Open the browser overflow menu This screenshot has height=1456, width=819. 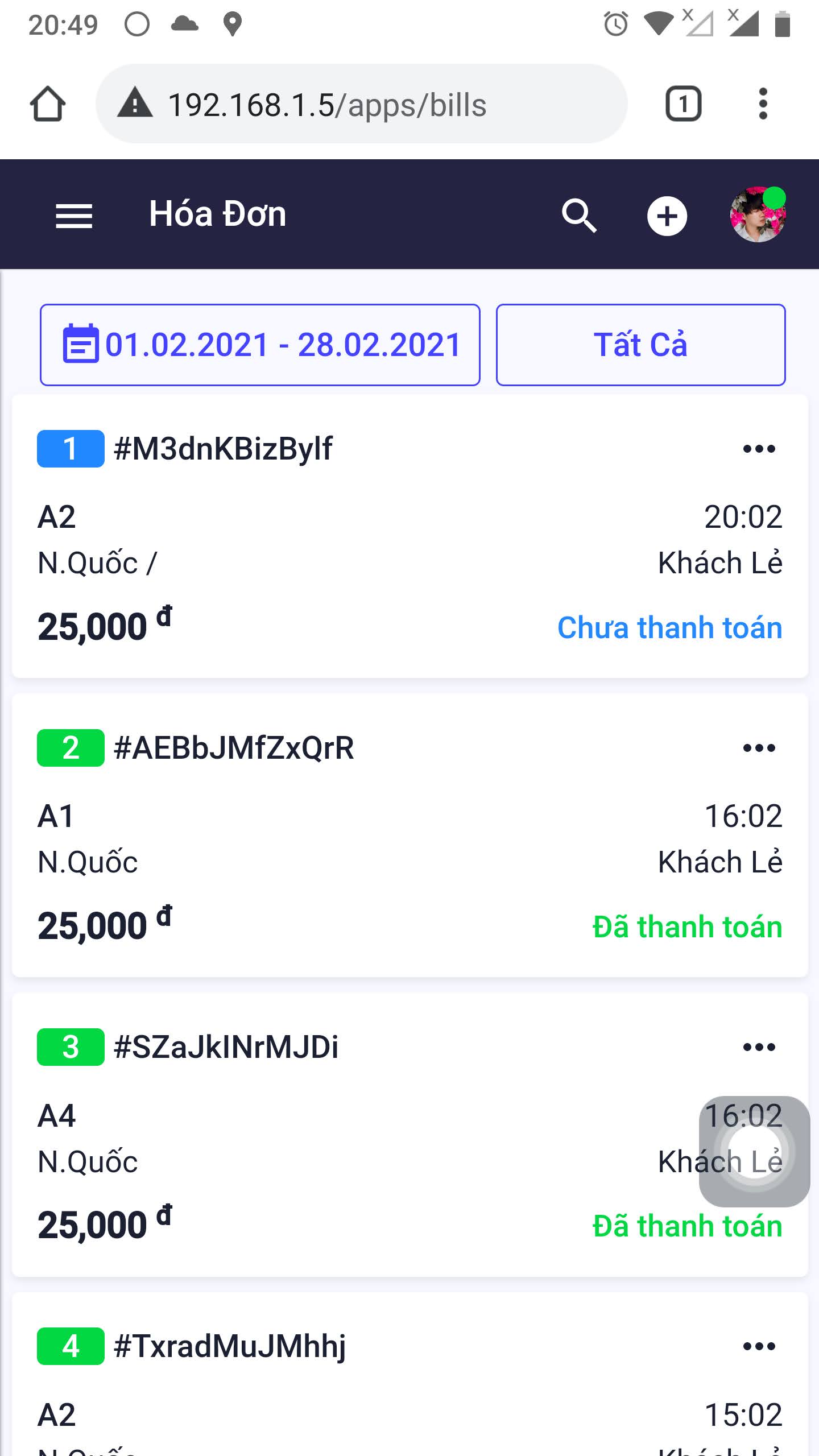coord(763,105)
